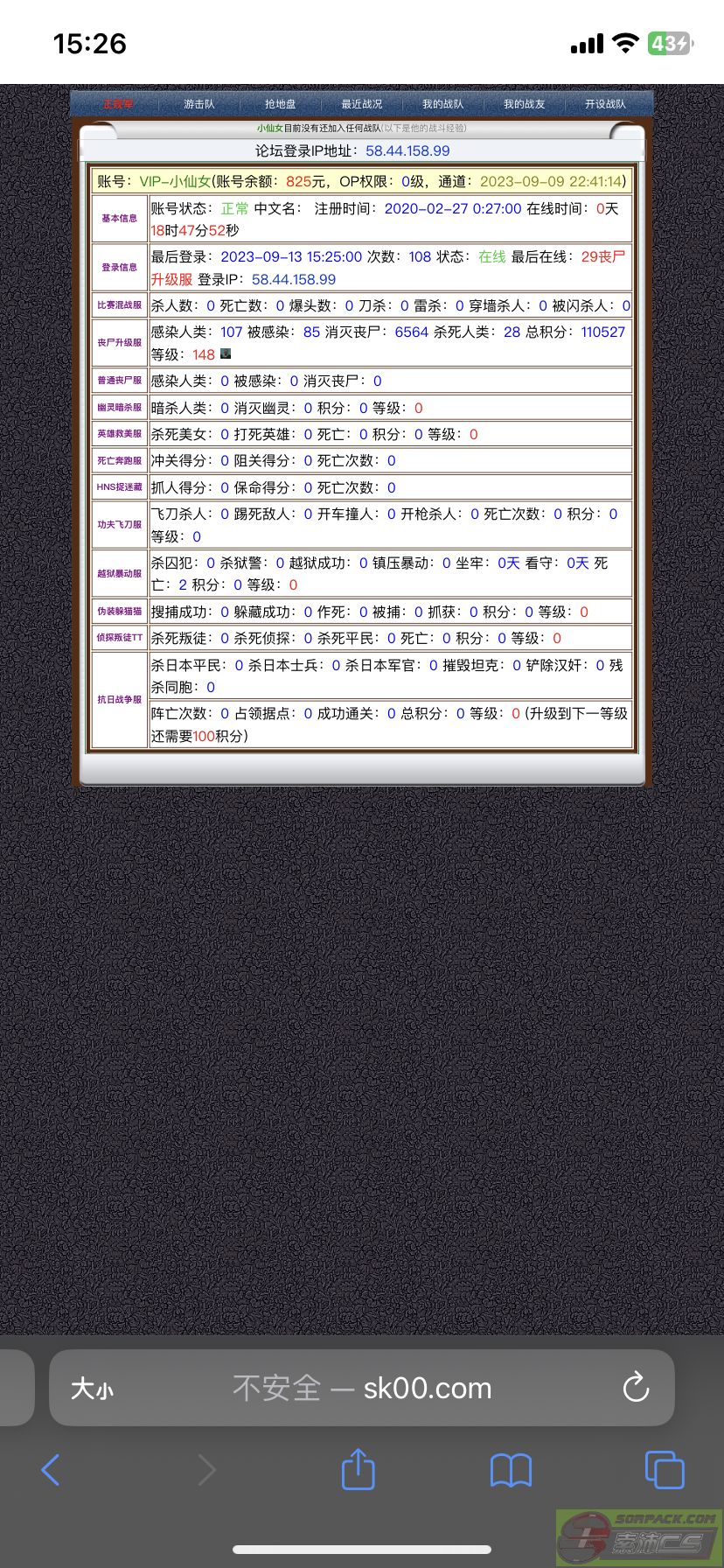Reload the current page
Image resolution: width=724 pixels, height=1568 pixels.
tap(636, 1387)
